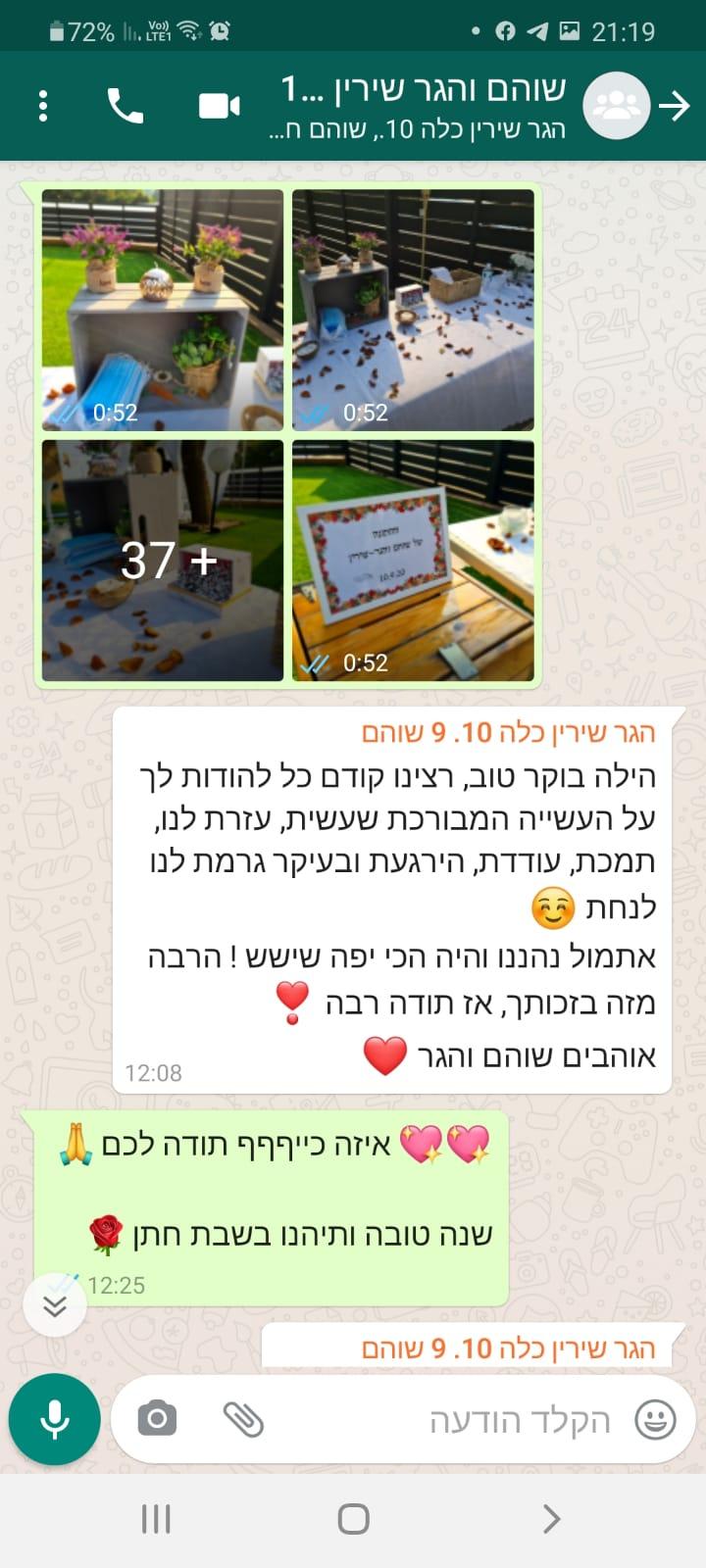The image size is (706, 1568).
Task: Open the group info from the group title
Action: tap(422, 106)
